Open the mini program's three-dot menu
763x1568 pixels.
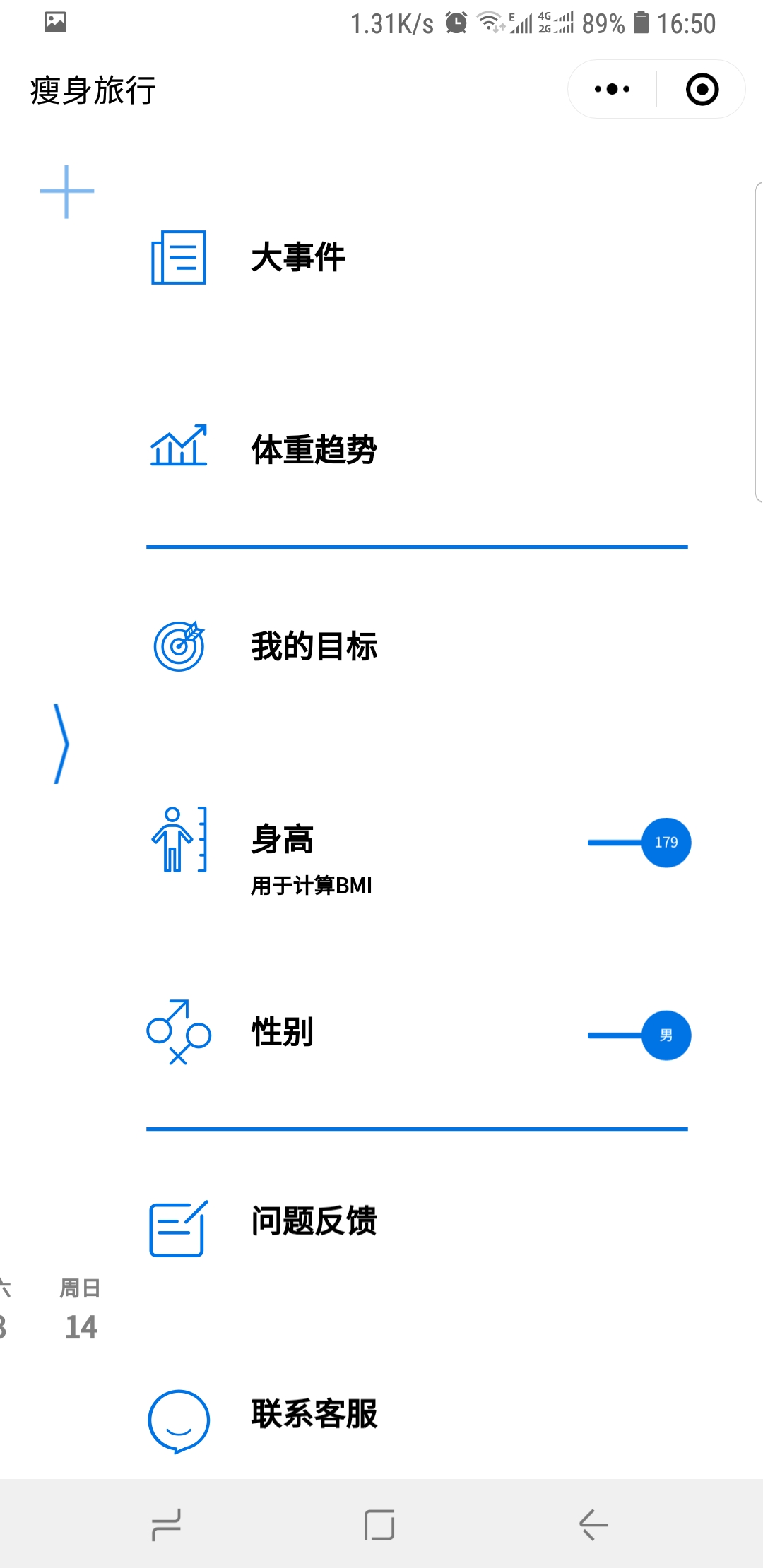coord(612,90)
